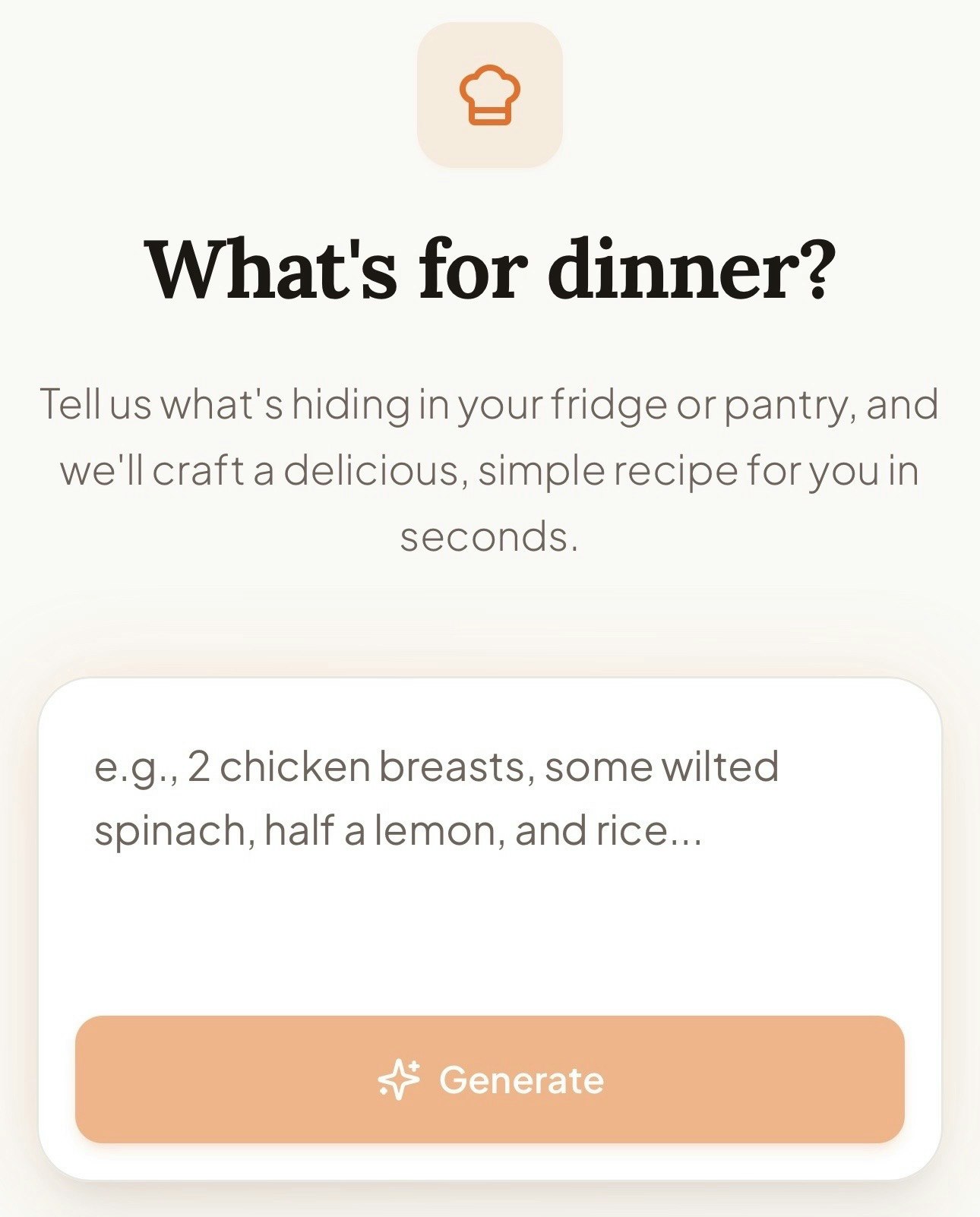Focus the fridge contents input box

tap(490, 874)
